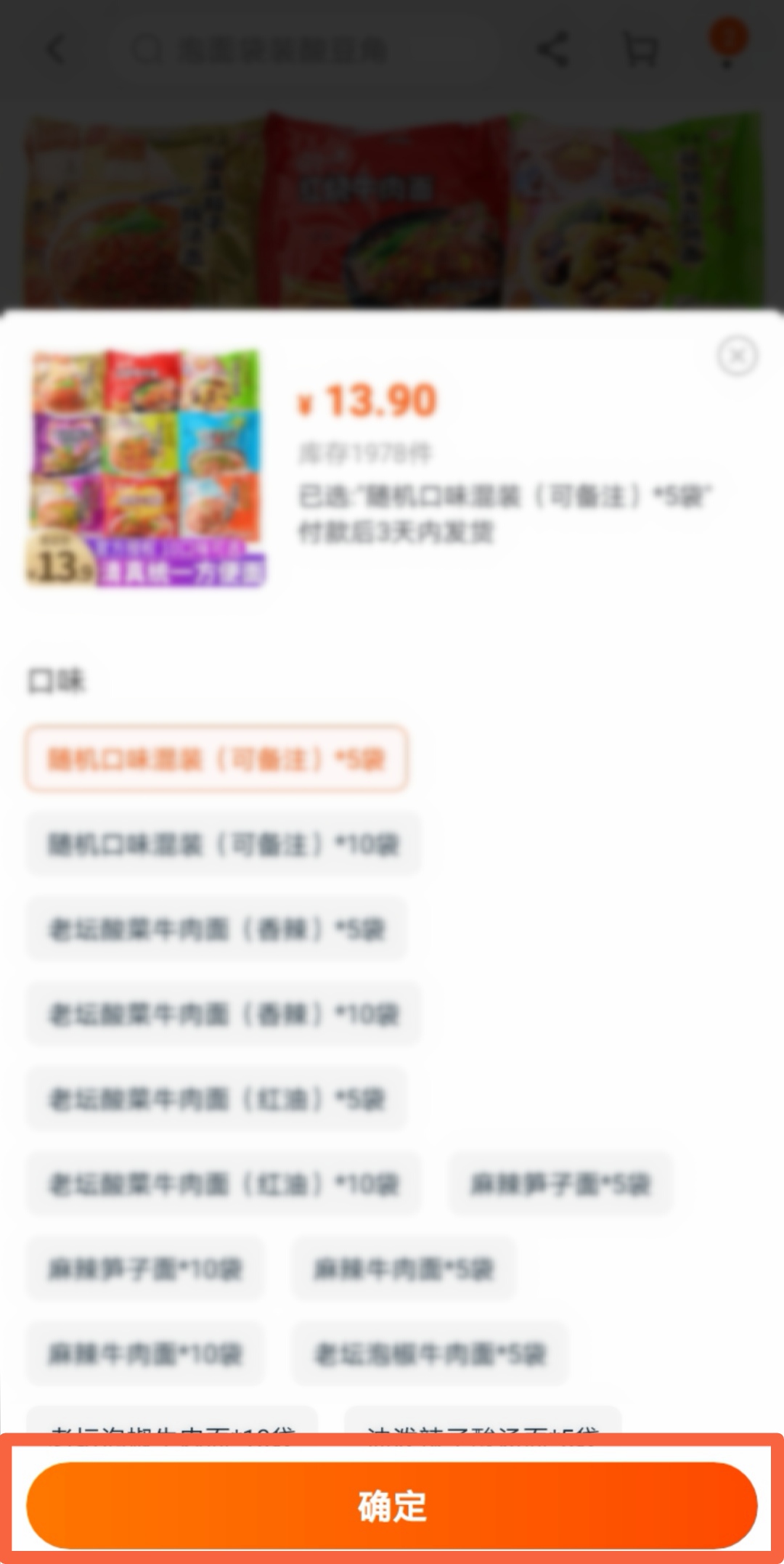The height and width of the screenshot is (1564, 784).
Task: Choose the 麻辣笋子面*5袋 option
Action: point(559,1184)
